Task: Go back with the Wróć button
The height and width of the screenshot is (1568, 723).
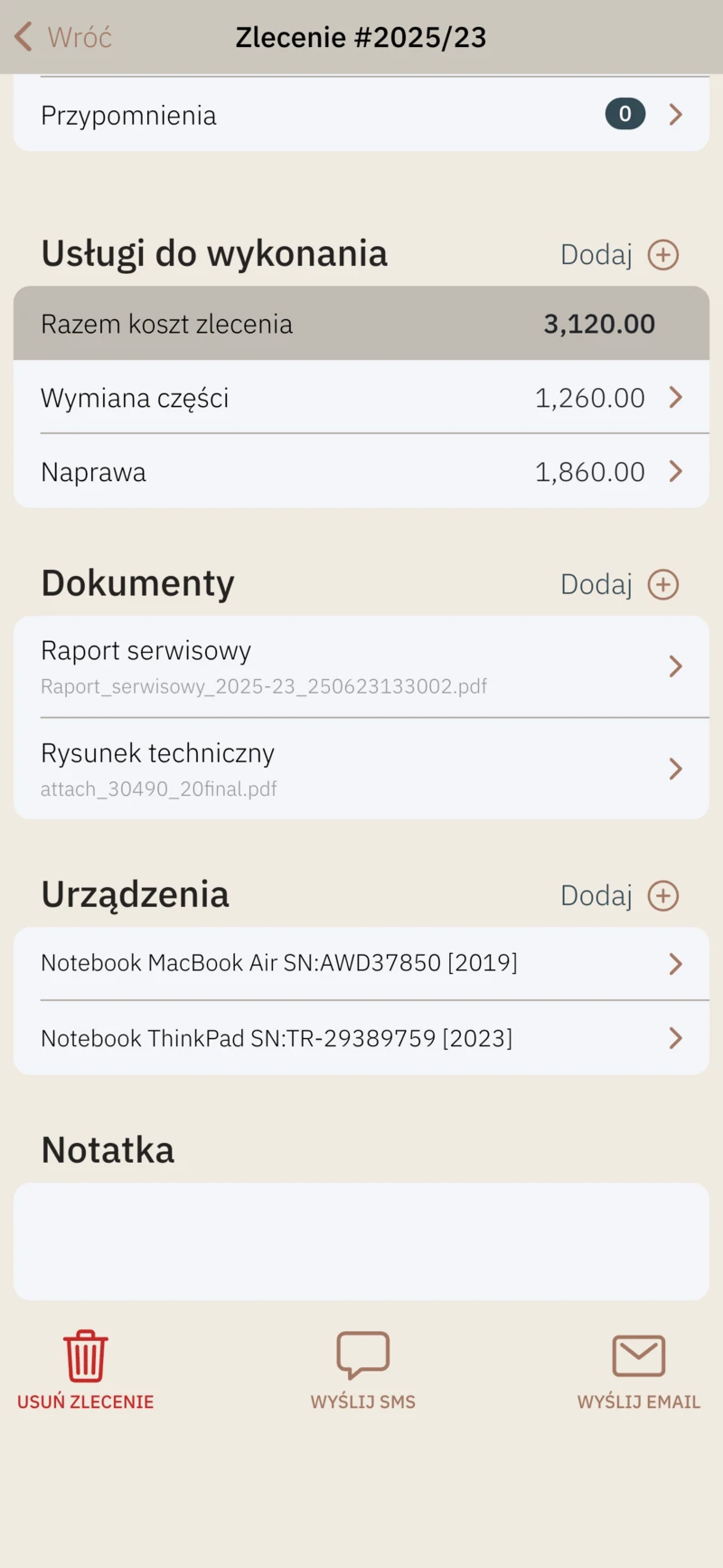Action: [63, 37]
